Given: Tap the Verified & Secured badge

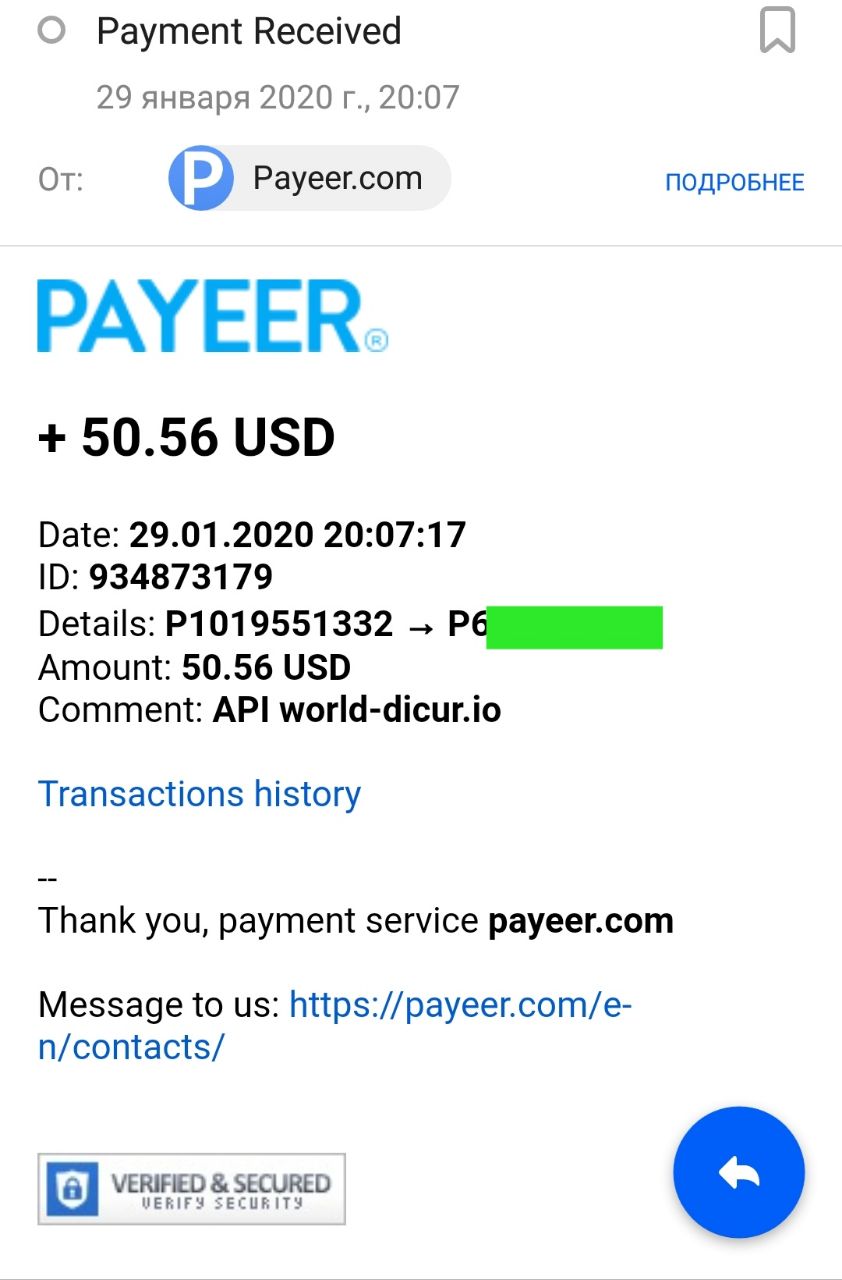Looking at the screenshot, I should pos(191,1189).
